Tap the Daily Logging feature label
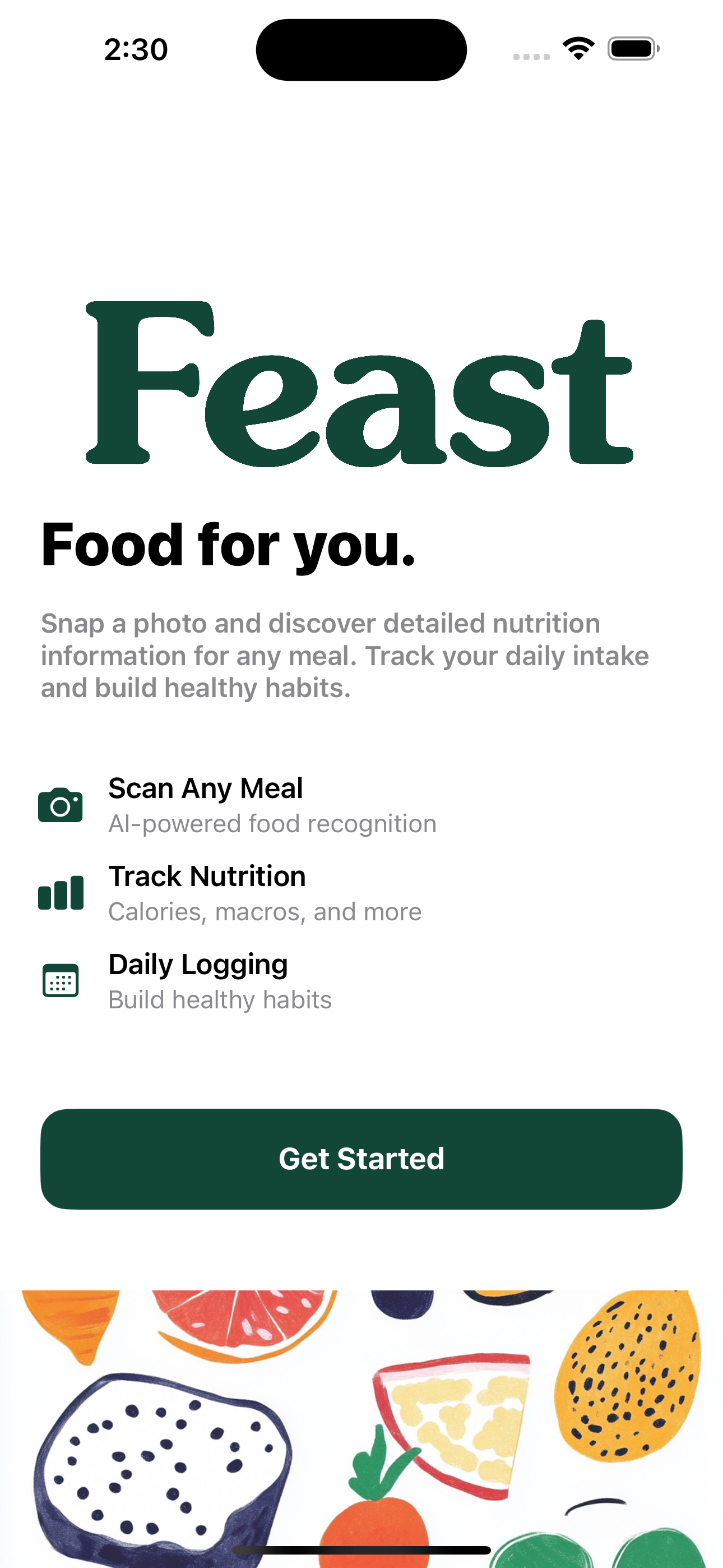 198,965
